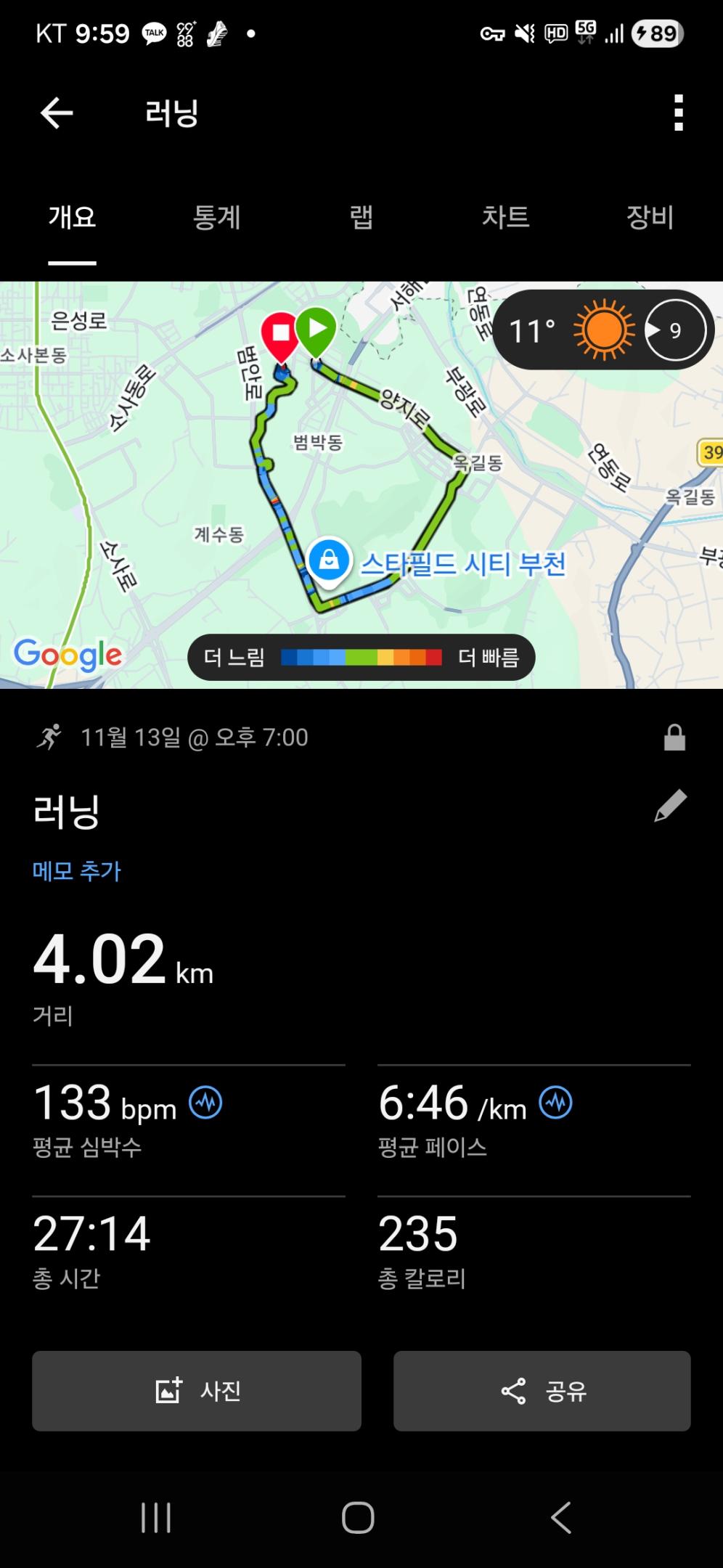Tap the 공유 share button
Viewport: 723px width, 1568px height.
[542, 1392]
